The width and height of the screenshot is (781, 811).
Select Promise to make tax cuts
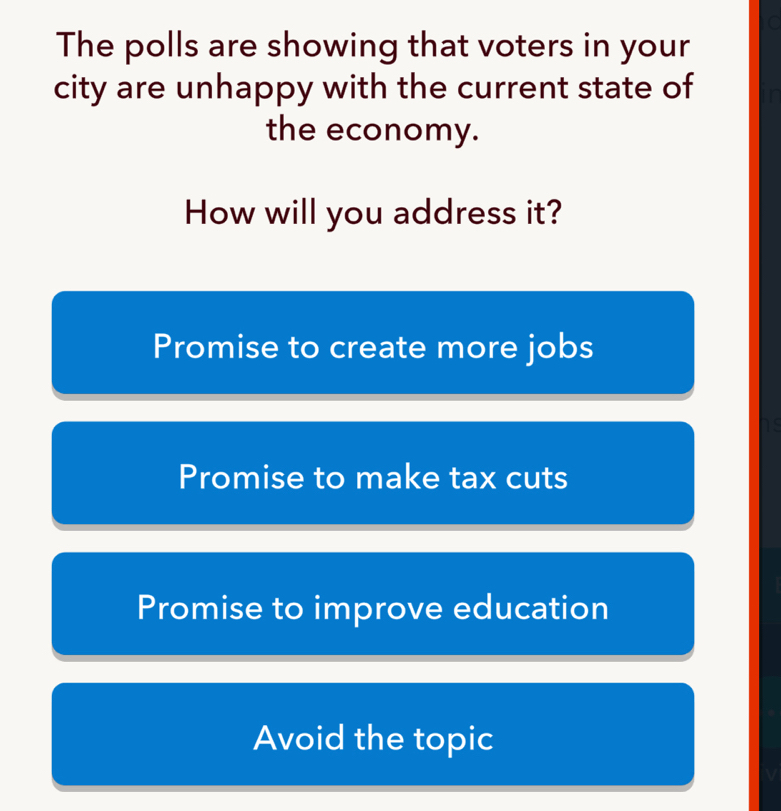tap(372, 475)
